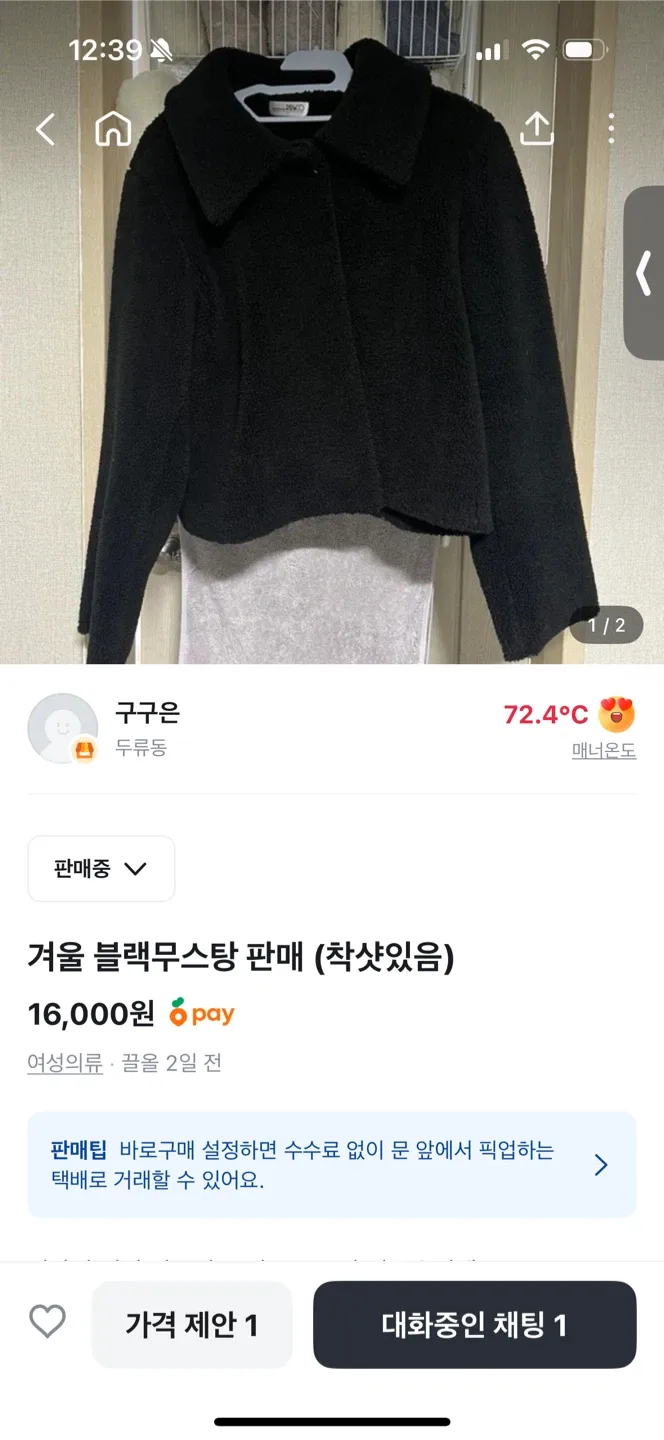Open the three-dot overflow menu
Image resolution: width=664 pixels, height=1440 pixels.
[611, 128]
